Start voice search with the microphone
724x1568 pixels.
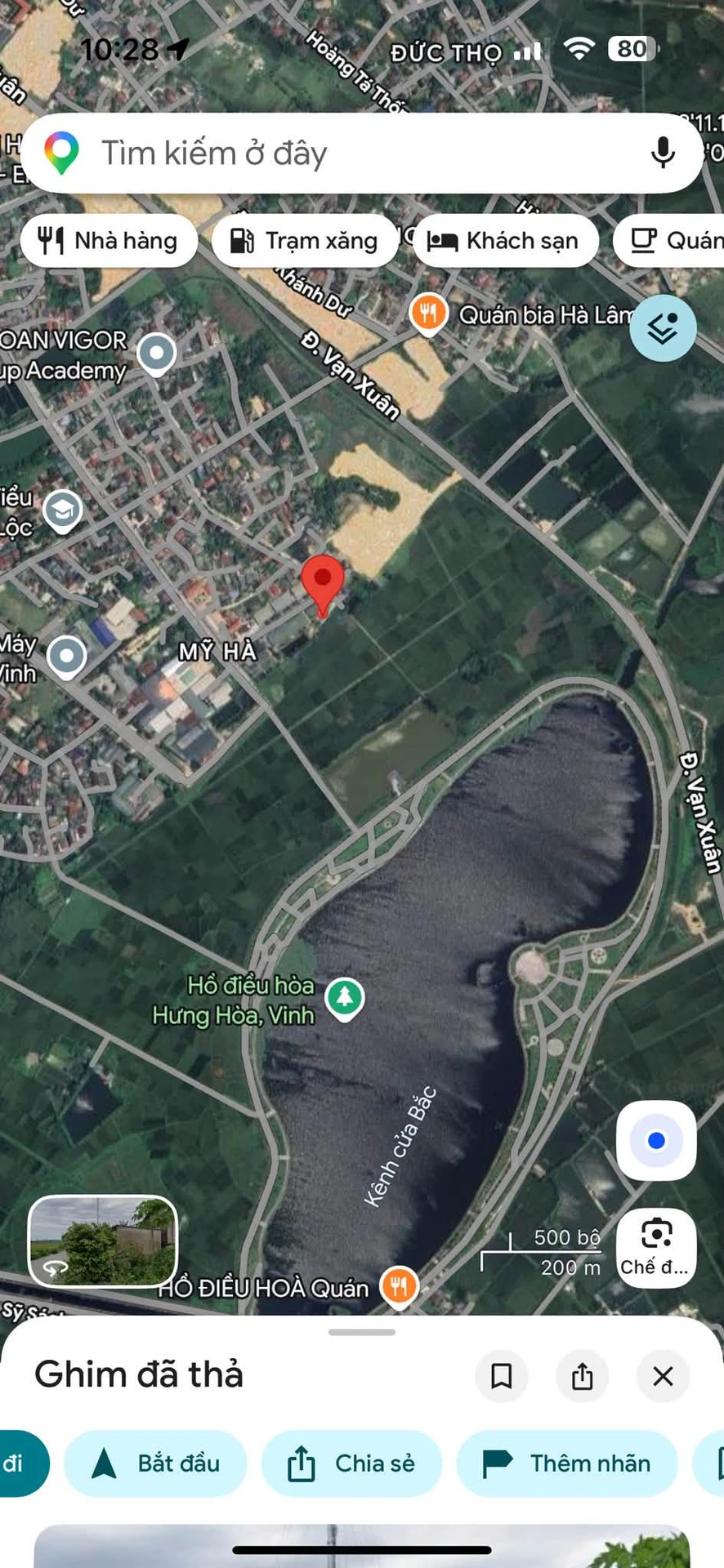(663, 153)
